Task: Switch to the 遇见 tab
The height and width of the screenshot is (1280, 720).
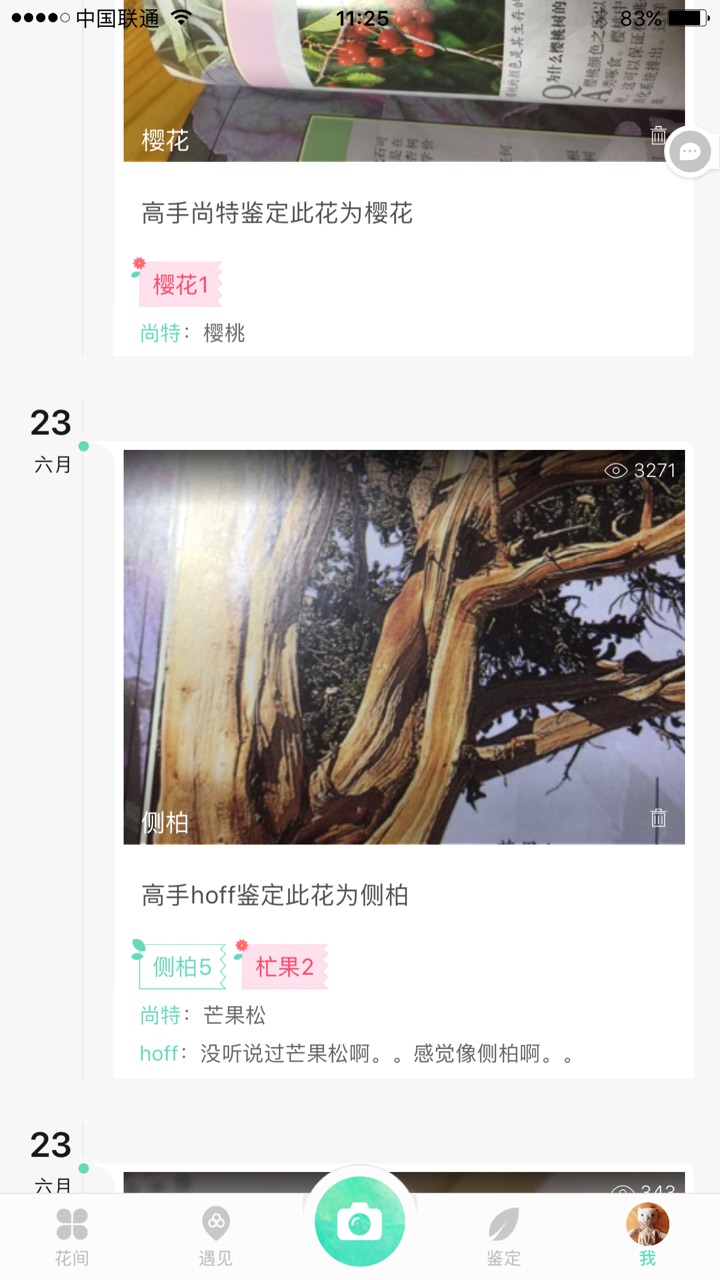Action: 215,1236
